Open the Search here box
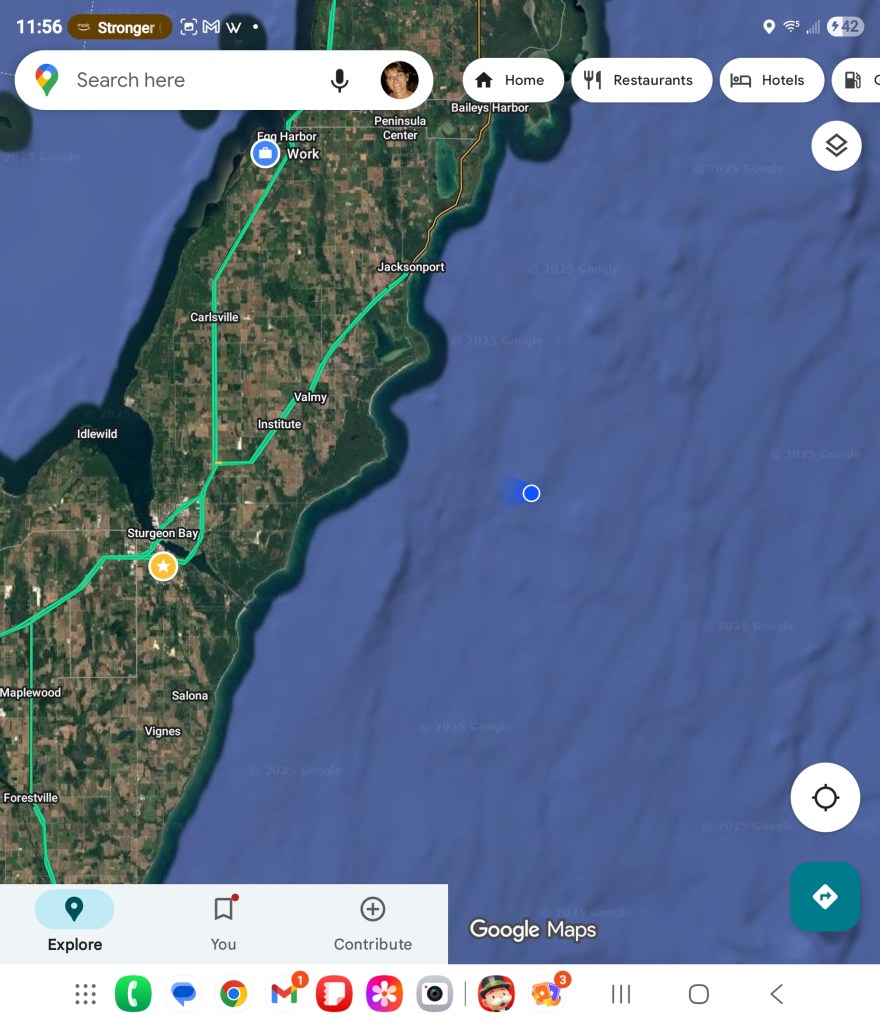 point(190,80)
